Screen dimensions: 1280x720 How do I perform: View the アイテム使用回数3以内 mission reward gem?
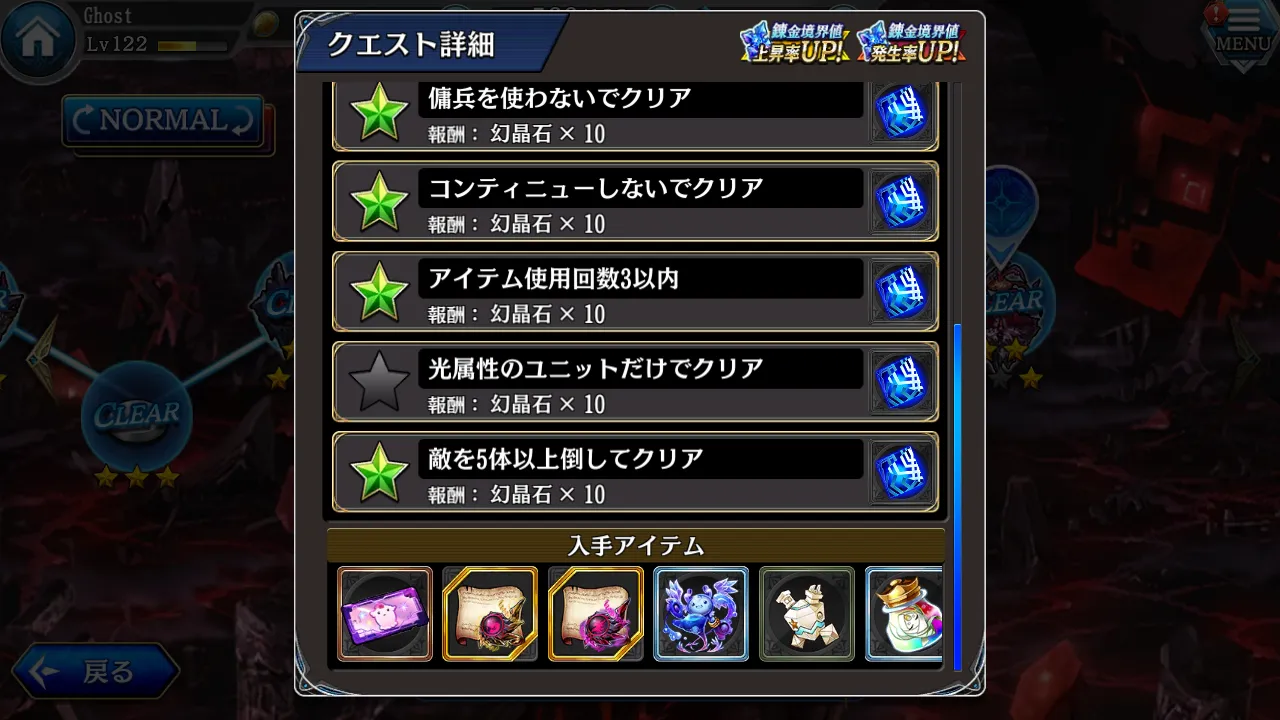902,292
